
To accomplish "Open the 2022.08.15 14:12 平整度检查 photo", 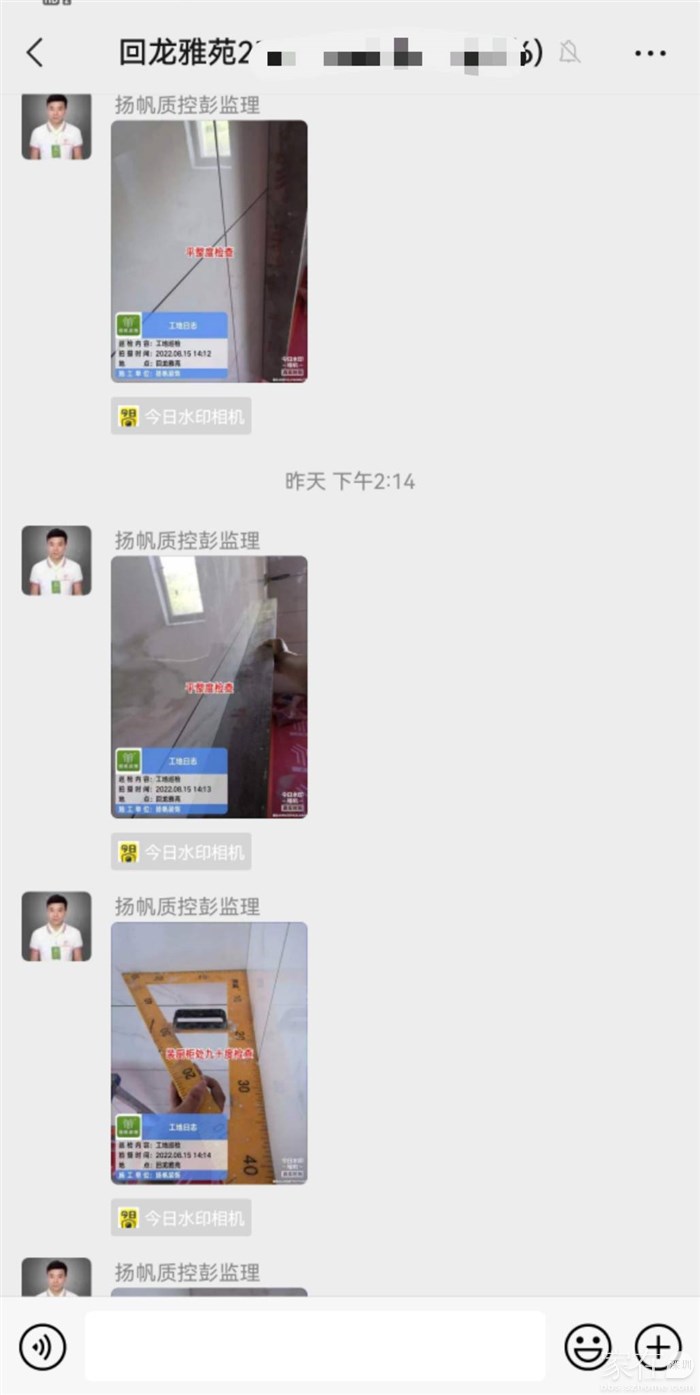I will 209,251.
